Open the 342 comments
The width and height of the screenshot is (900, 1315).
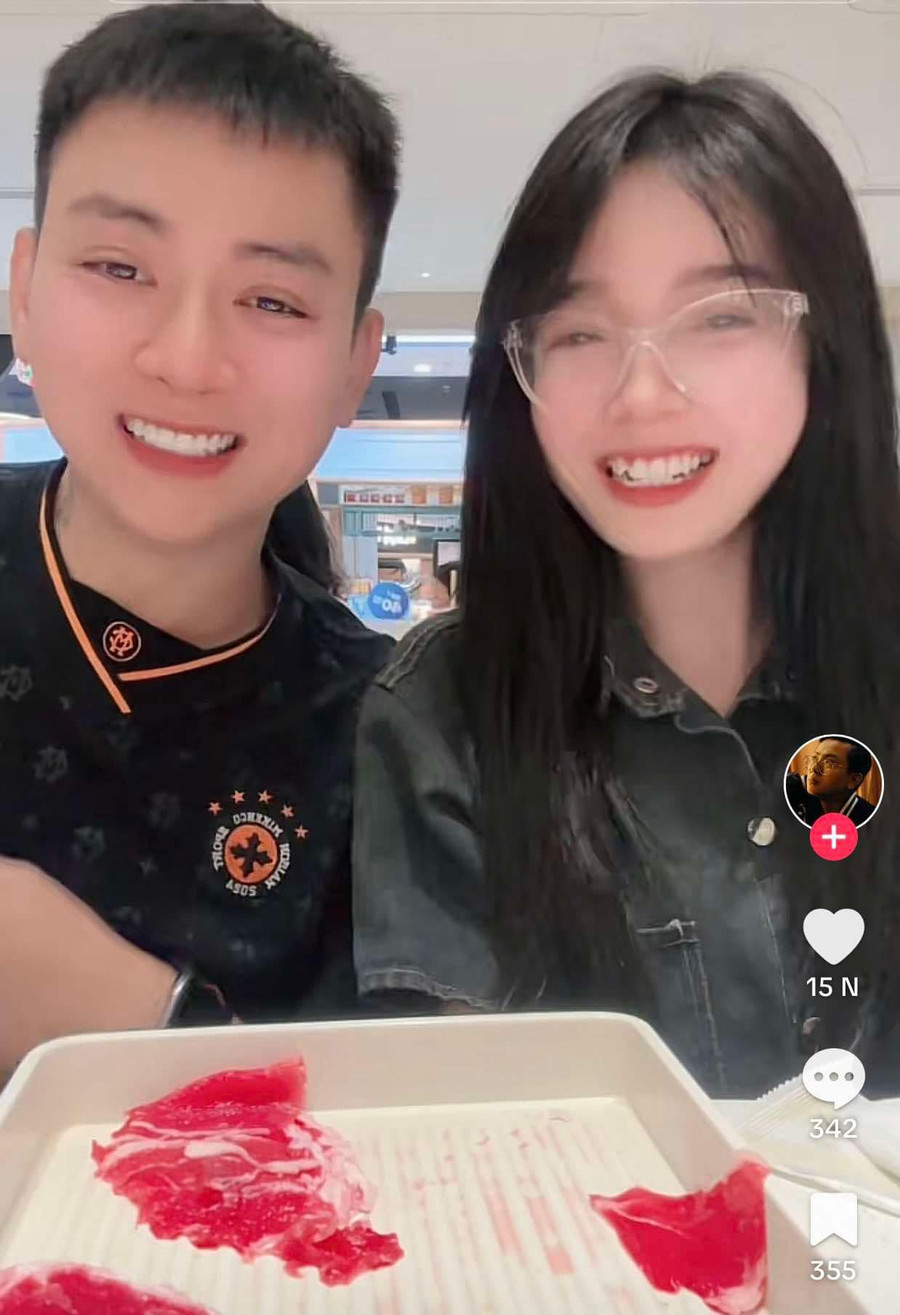[833, 1078]
